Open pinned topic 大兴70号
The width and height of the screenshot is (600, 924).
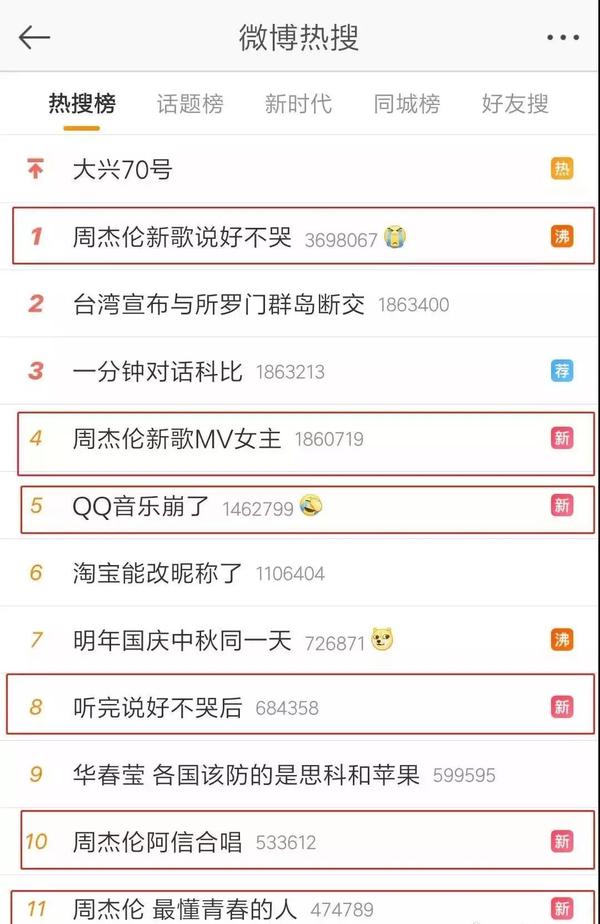[123, 169]
